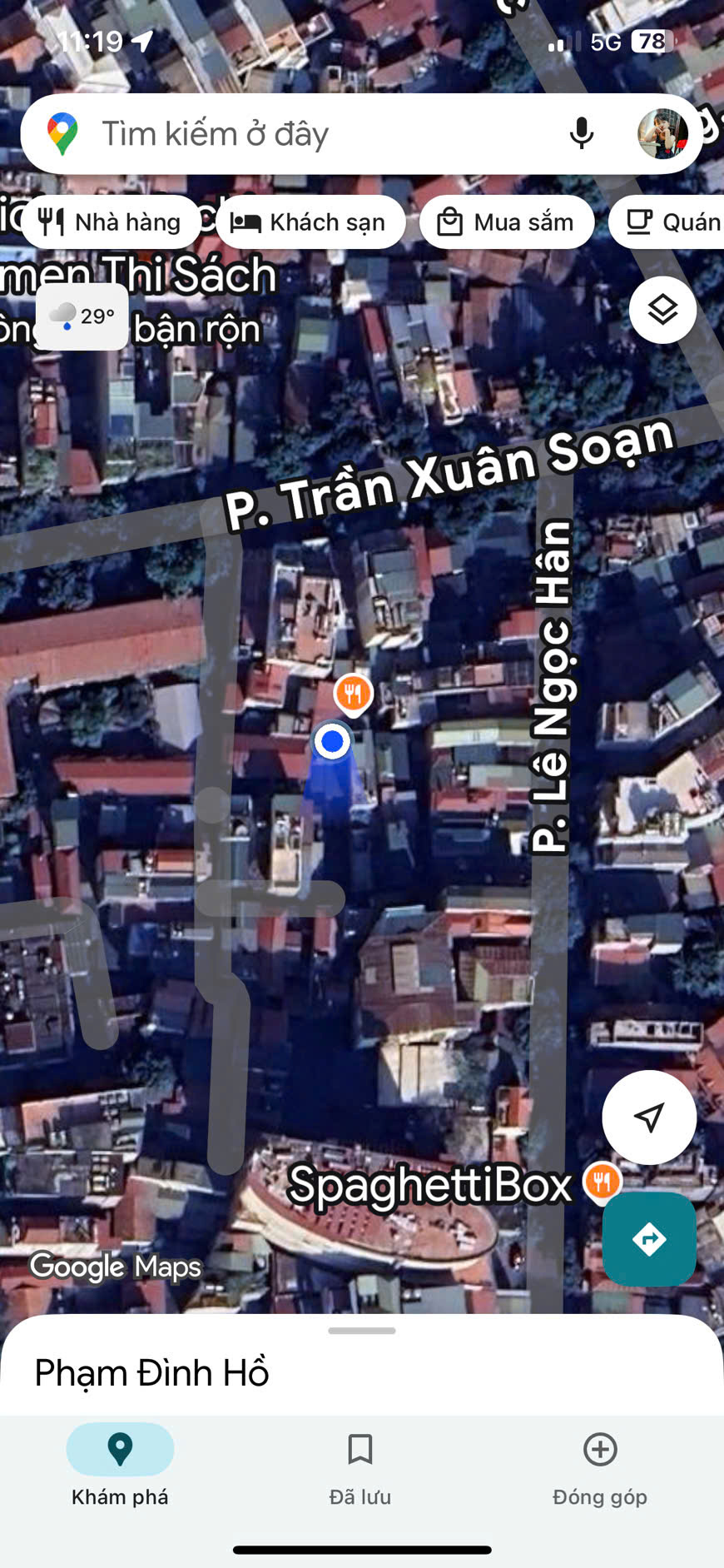
Task: Choose the Mua sắm chip
Action: pos(507,222)
